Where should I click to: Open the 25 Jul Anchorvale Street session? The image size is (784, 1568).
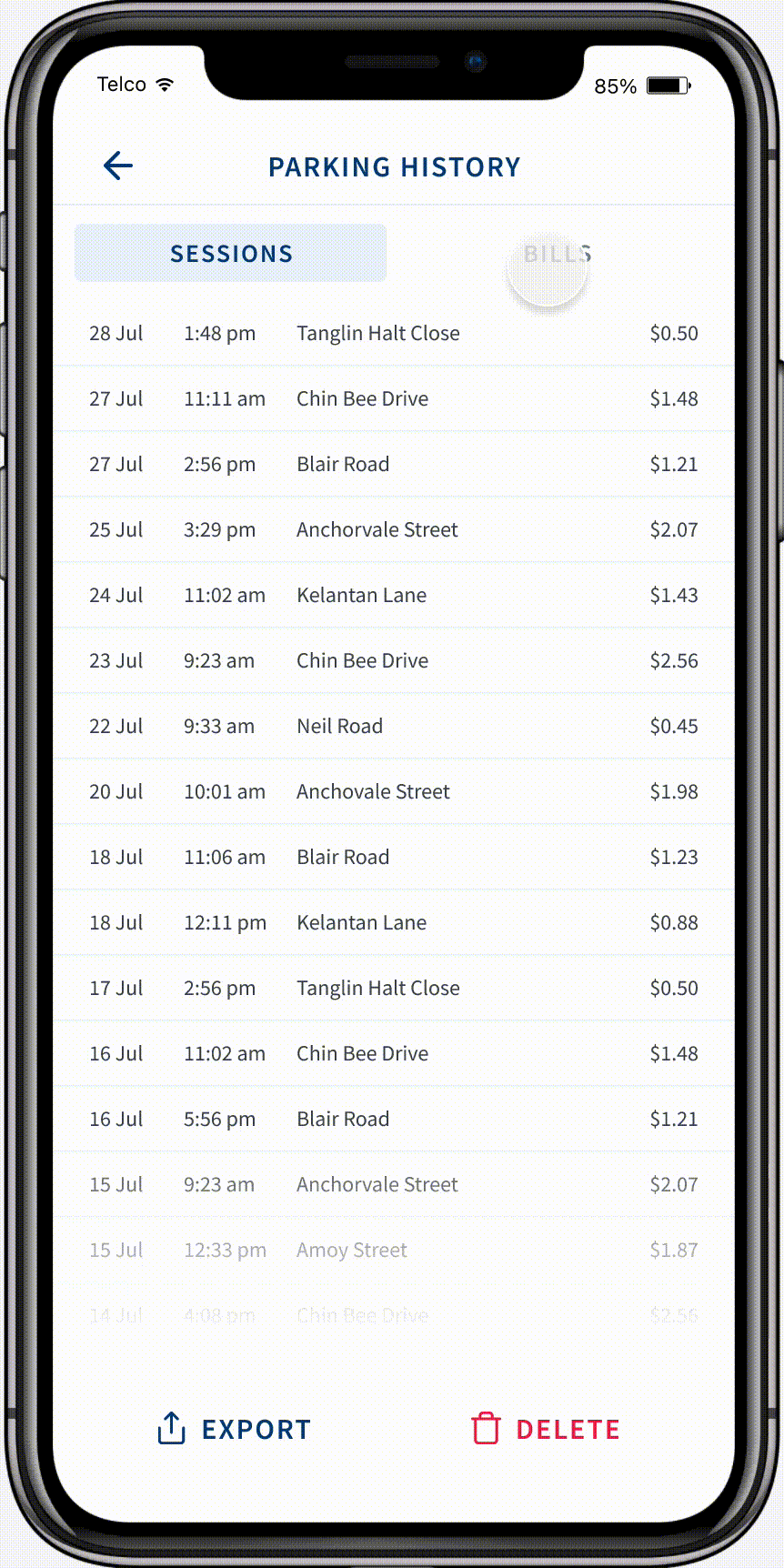click(393, 530)
